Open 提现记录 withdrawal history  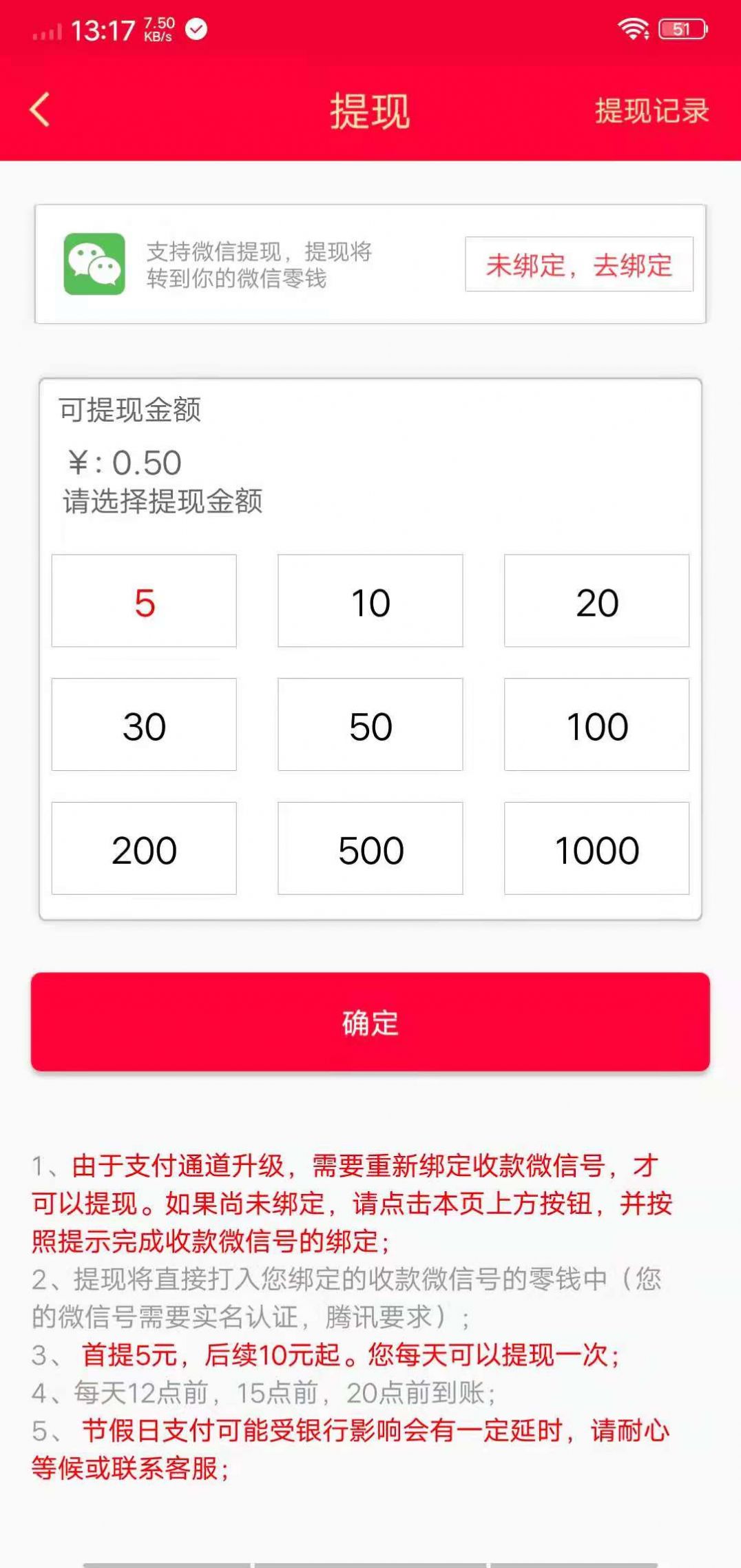[x=651, y=111]
